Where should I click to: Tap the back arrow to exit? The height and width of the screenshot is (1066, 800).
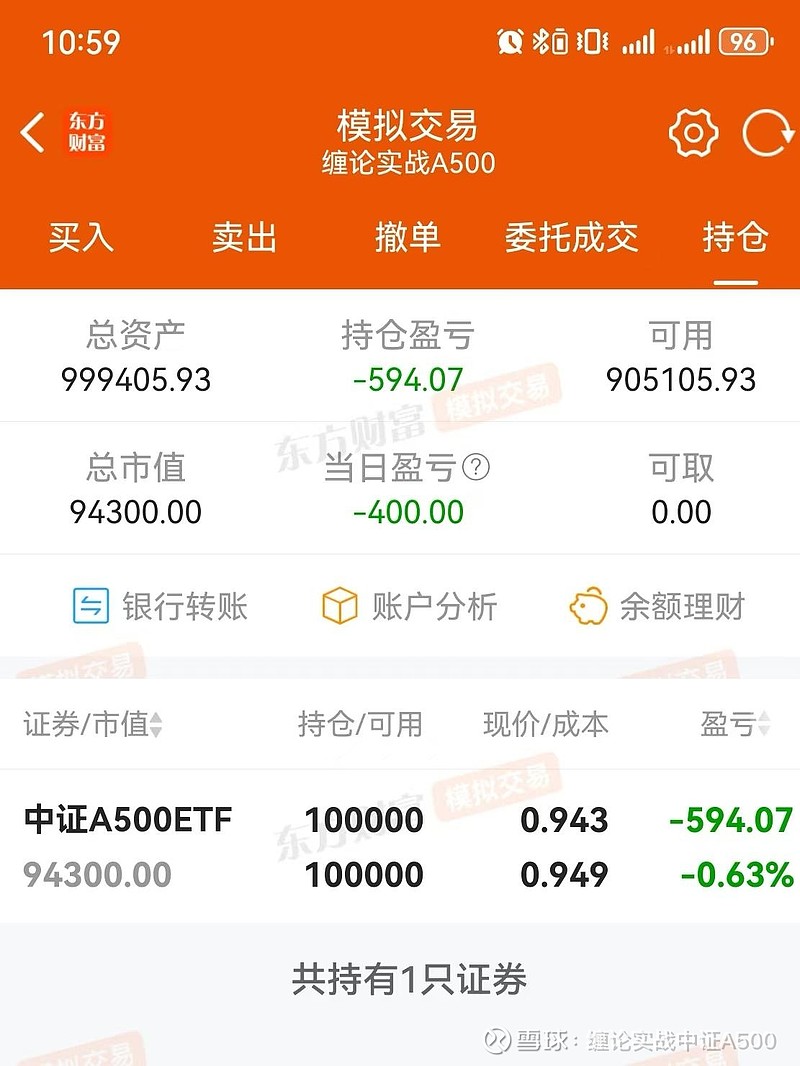(33, 132)
